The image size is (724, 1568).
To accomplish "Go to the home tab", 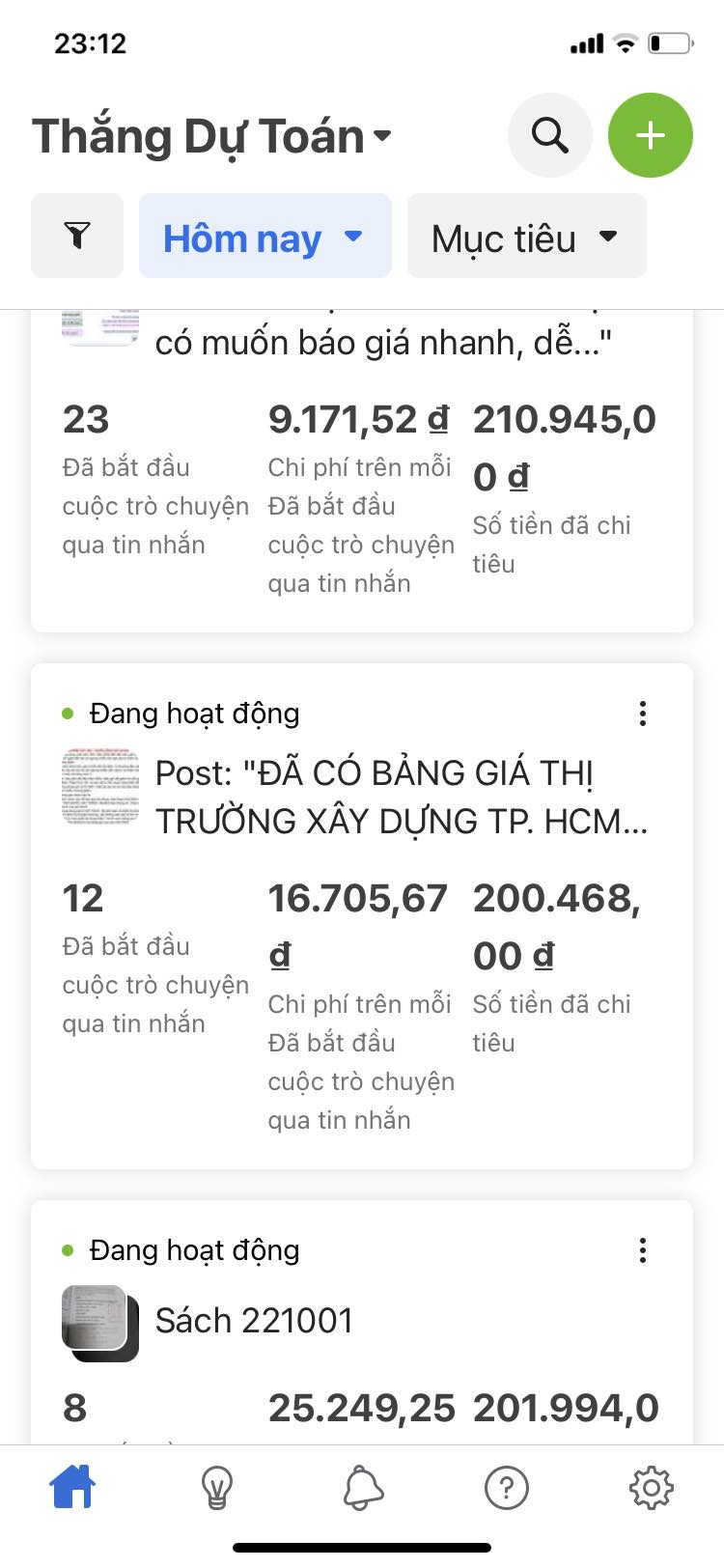I will pos(72,1488).
